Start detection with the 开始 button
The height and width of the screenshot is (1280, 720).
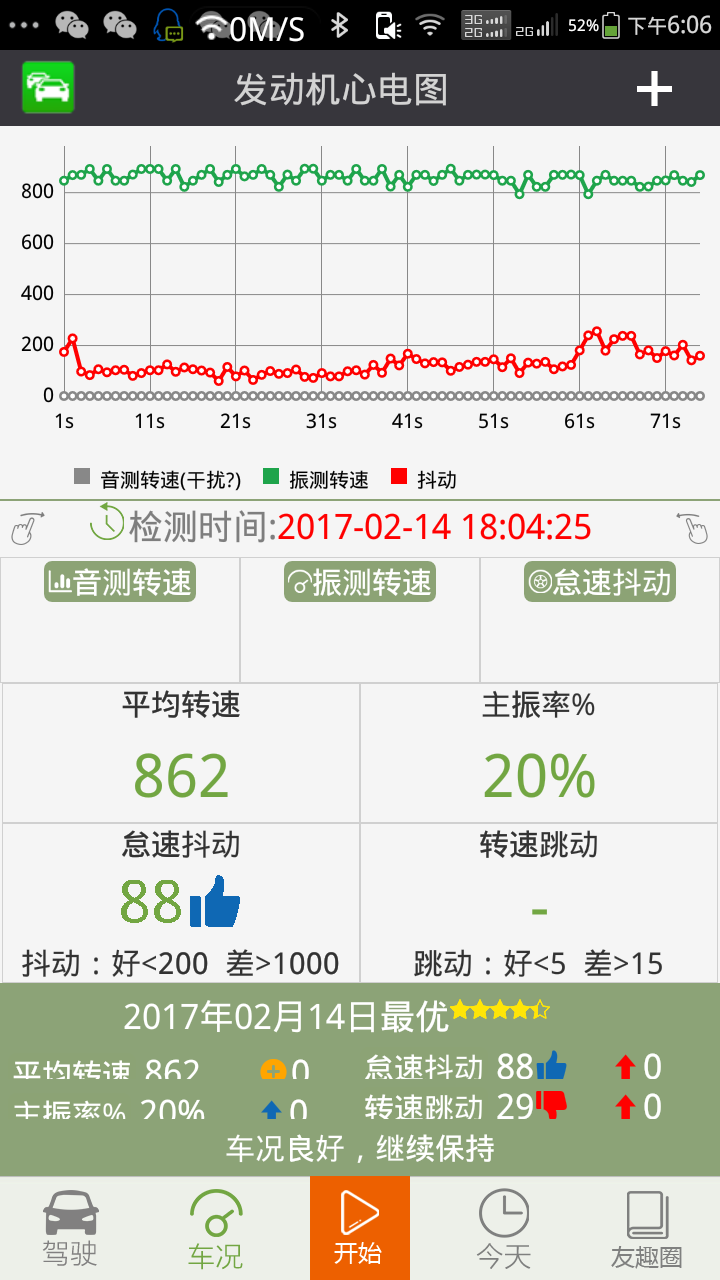(x=359, y=1228)
